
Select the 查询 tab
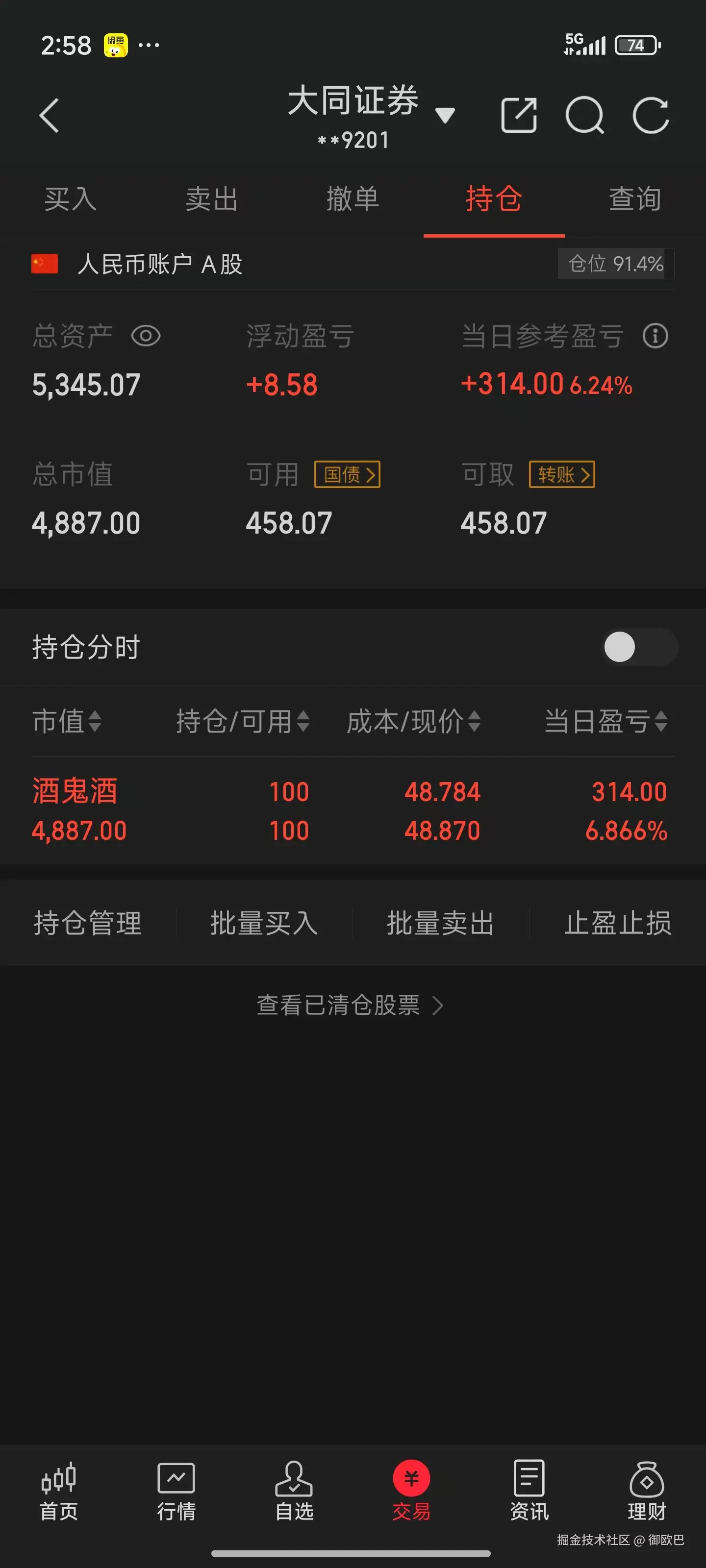(635, 199)
